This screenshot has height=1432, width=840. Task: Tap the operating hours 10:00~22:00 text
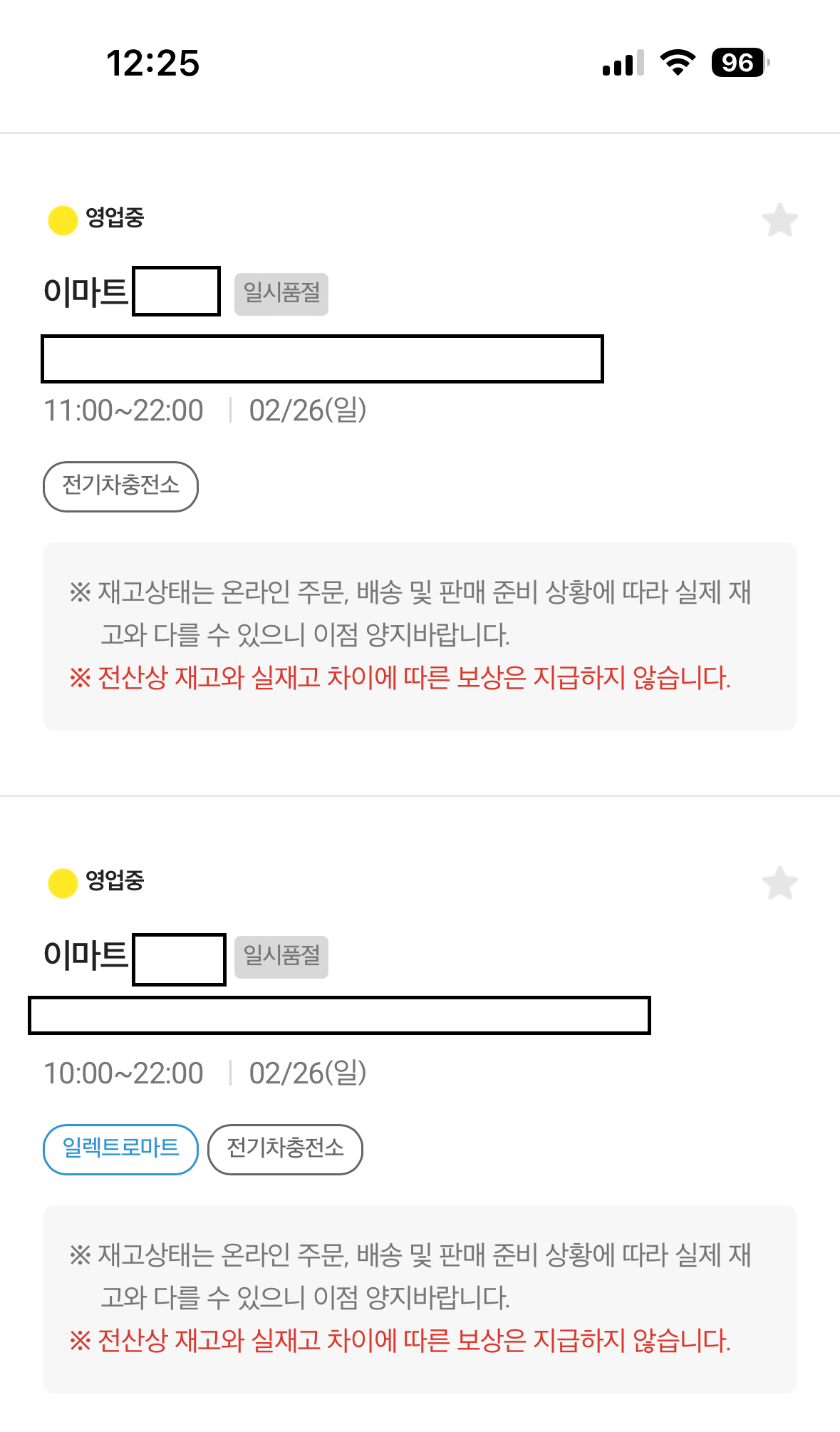pyautogui.click(x=123, y=1073)
